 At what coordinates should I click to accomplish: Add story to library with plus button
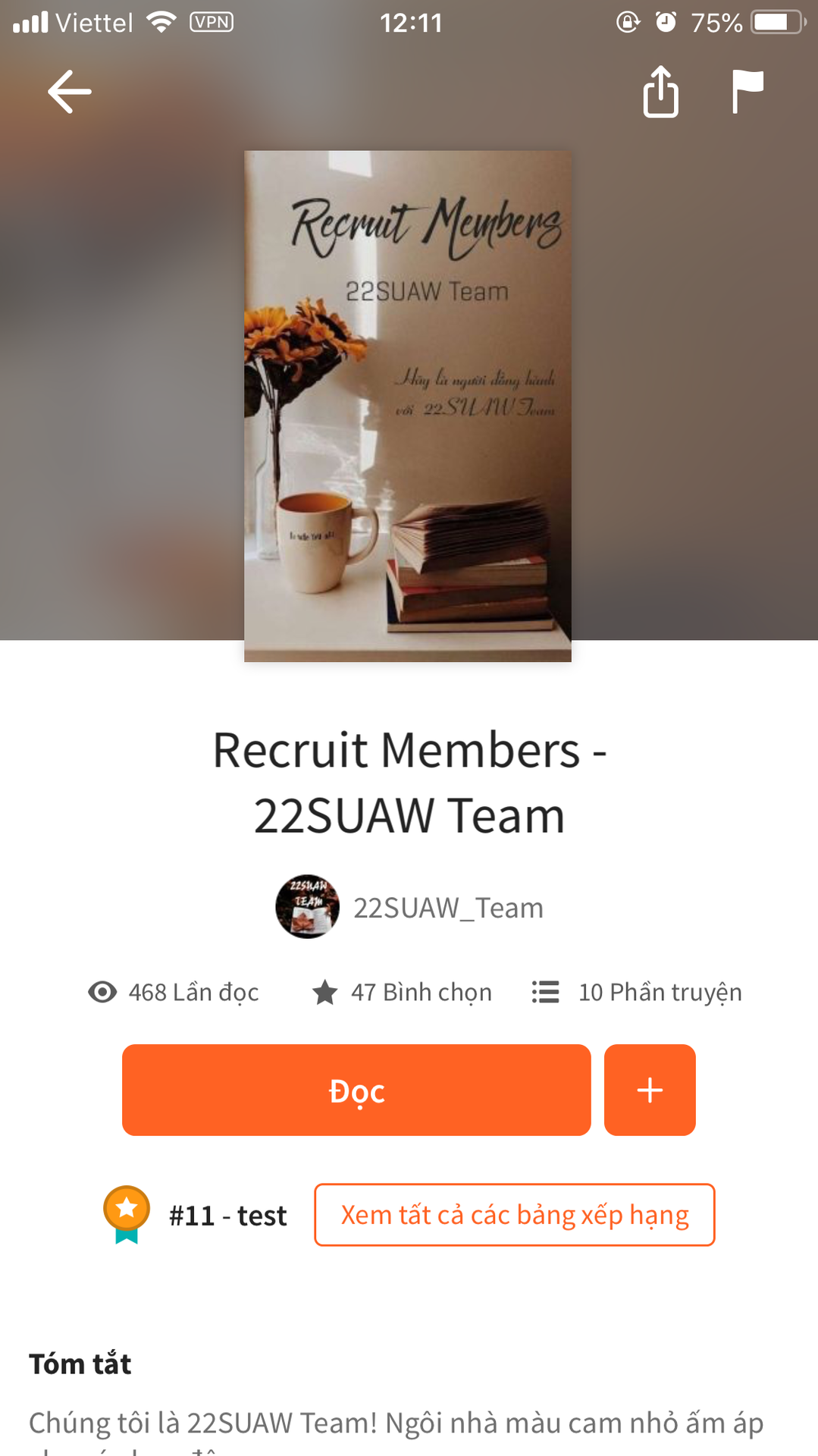650,1090
